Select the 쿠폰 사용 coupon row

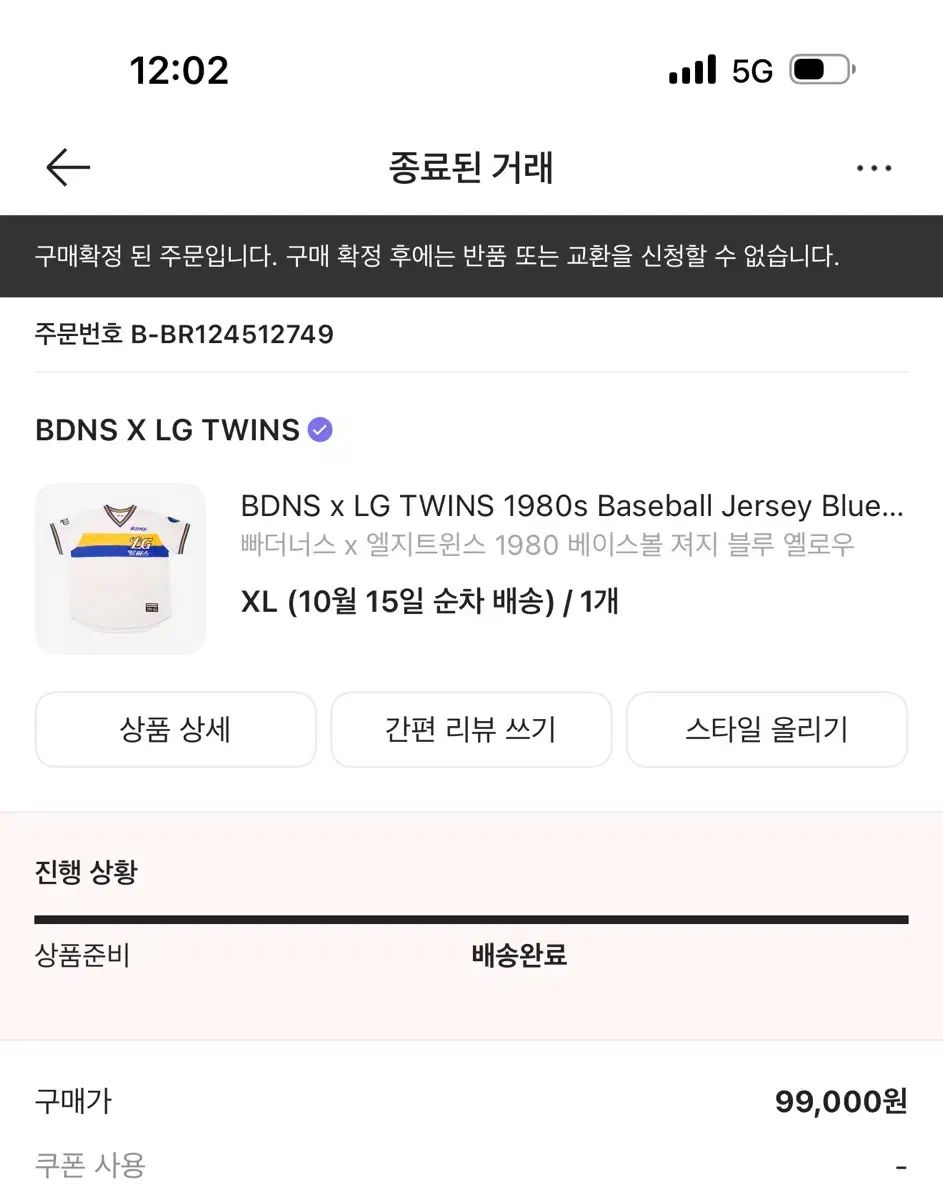tap(87, 1163)
